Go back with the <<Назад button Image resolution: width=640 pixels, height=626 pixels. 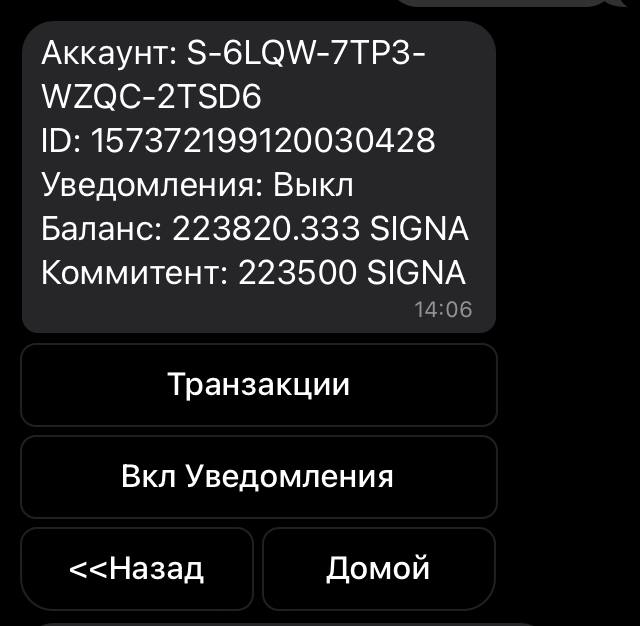coord(137,568)
